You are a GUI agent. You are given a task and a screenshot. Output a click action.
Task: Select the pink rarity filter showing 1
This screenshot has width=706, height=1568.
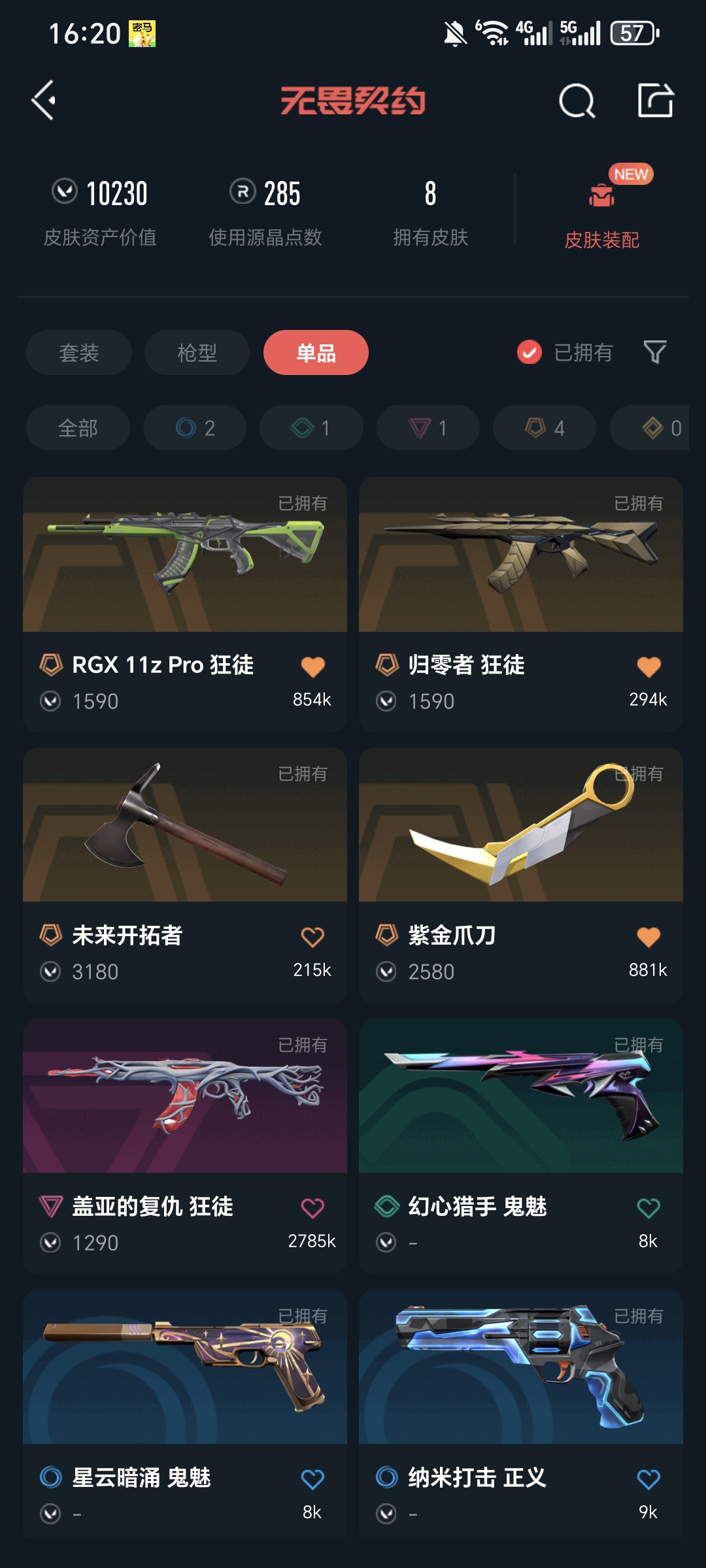click(x=427, y=428)
